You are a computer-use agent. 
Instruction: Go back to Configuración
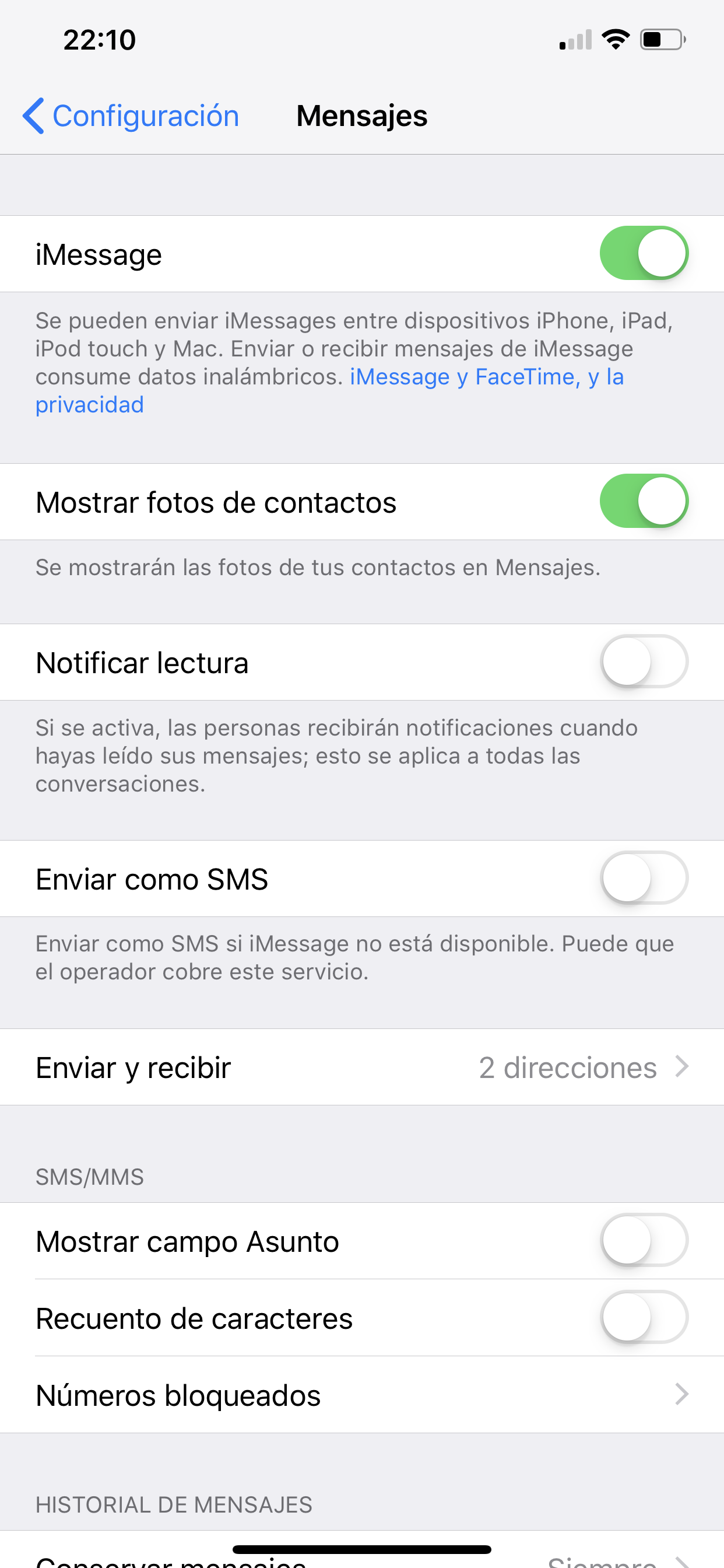click(131, 116)
